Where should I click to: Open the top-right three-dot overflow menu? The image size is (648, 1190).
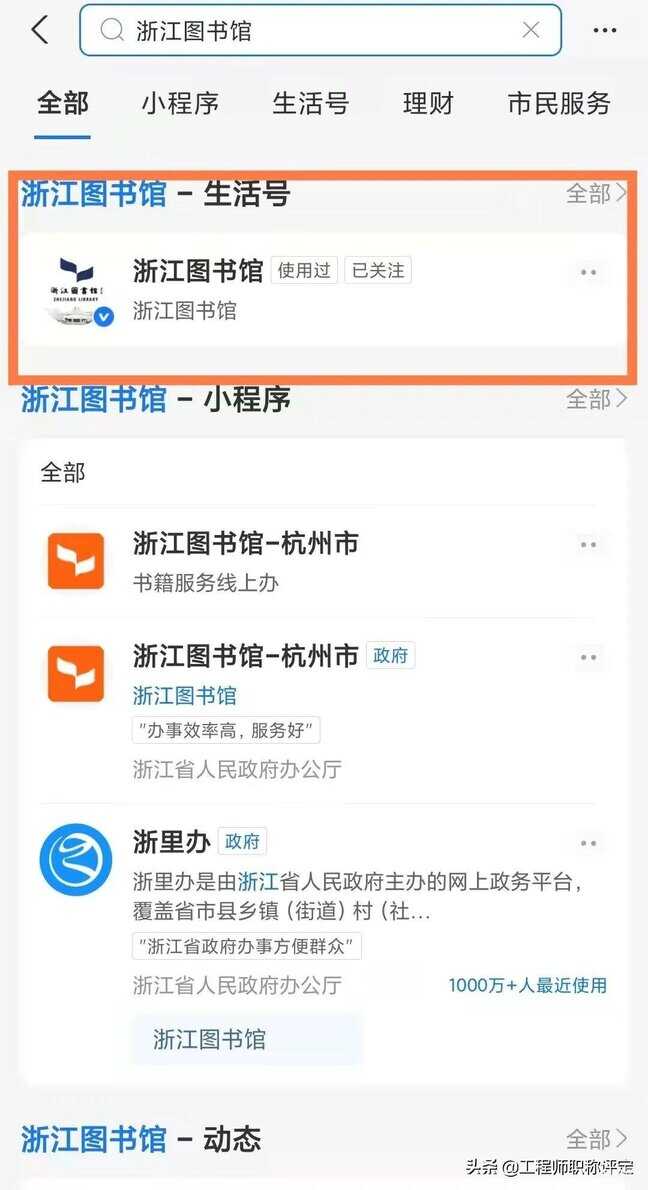tap(605, 30)
